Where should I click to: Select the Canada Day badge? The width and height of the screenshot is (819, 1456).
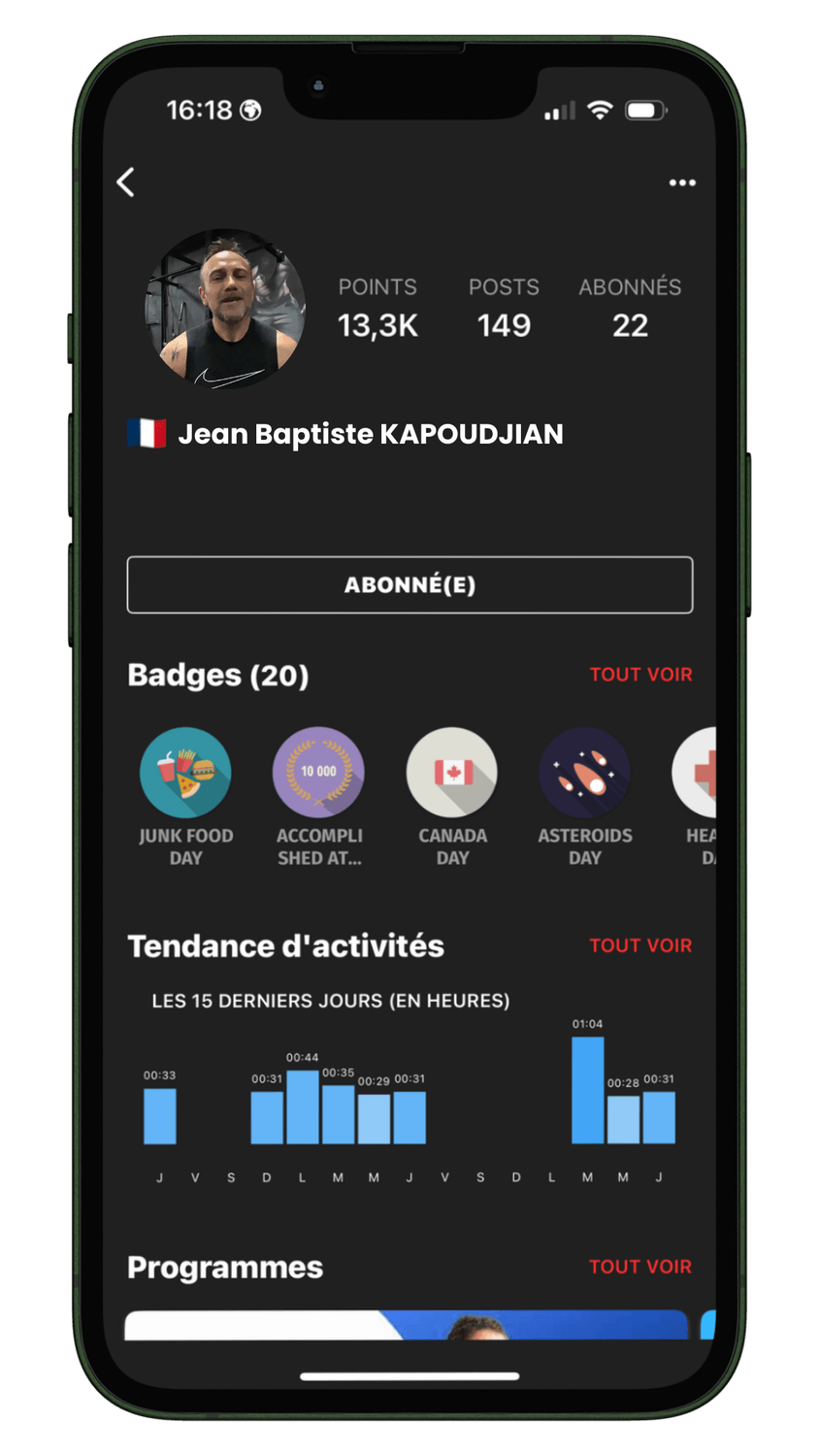click(452, 774)
